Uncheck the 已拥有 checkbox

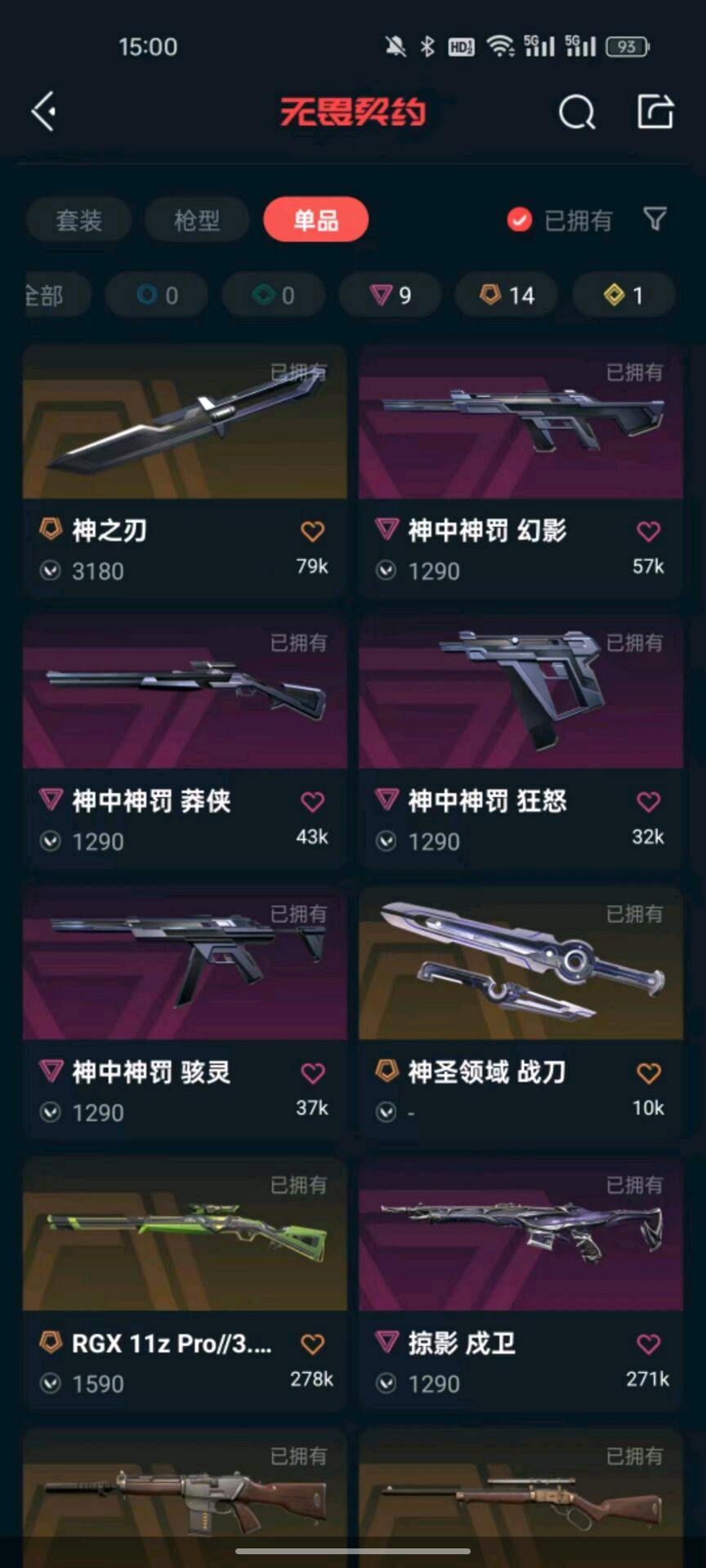(520, 220)
